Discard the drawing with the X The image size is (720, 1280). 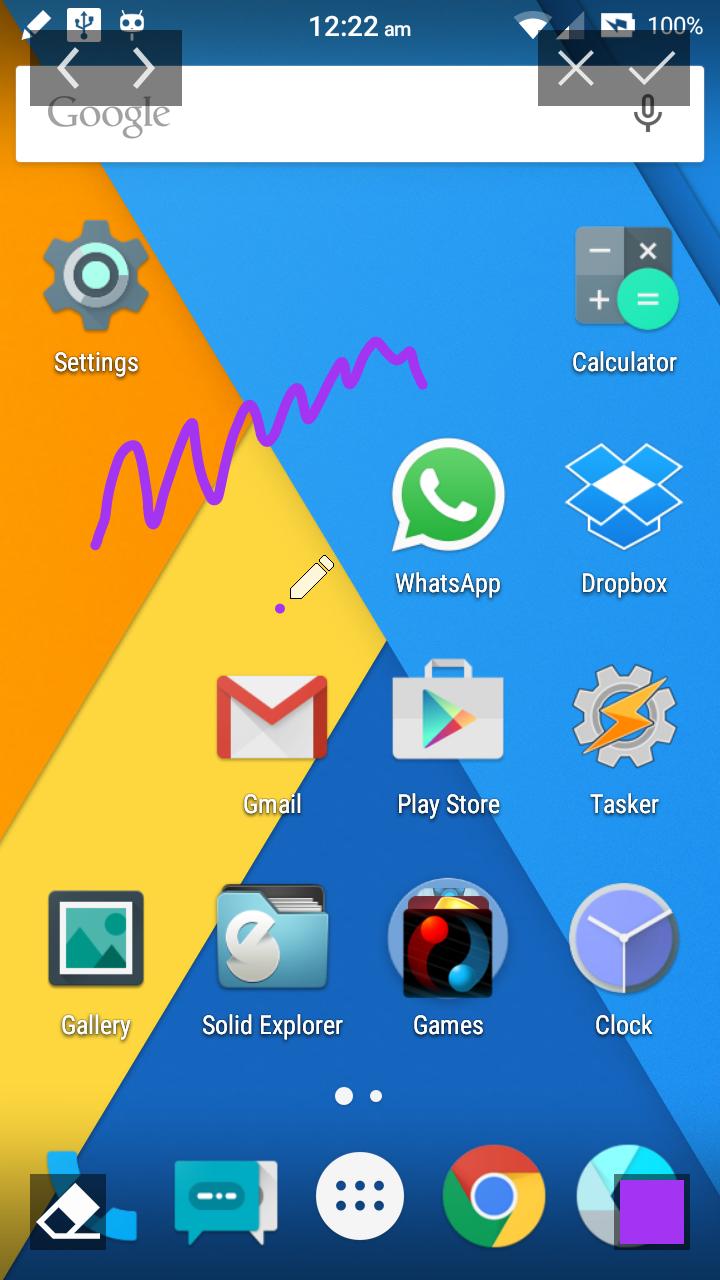pos(576,68)
